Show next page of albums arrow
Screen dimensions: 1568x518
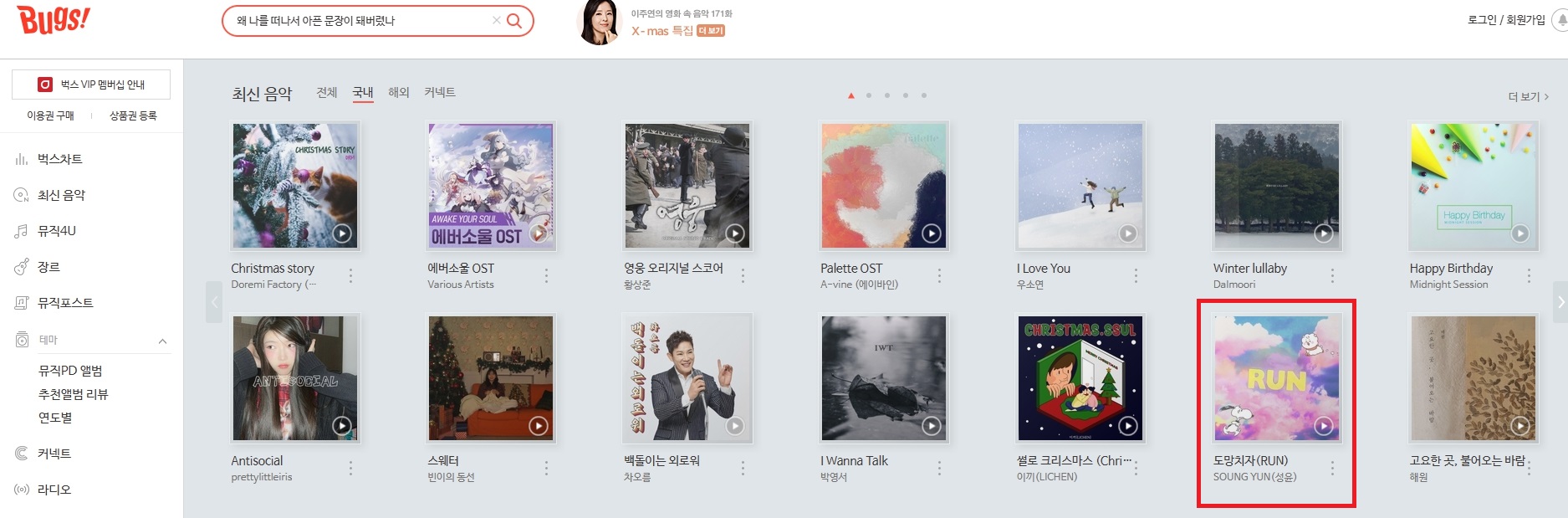point(1560,302)
